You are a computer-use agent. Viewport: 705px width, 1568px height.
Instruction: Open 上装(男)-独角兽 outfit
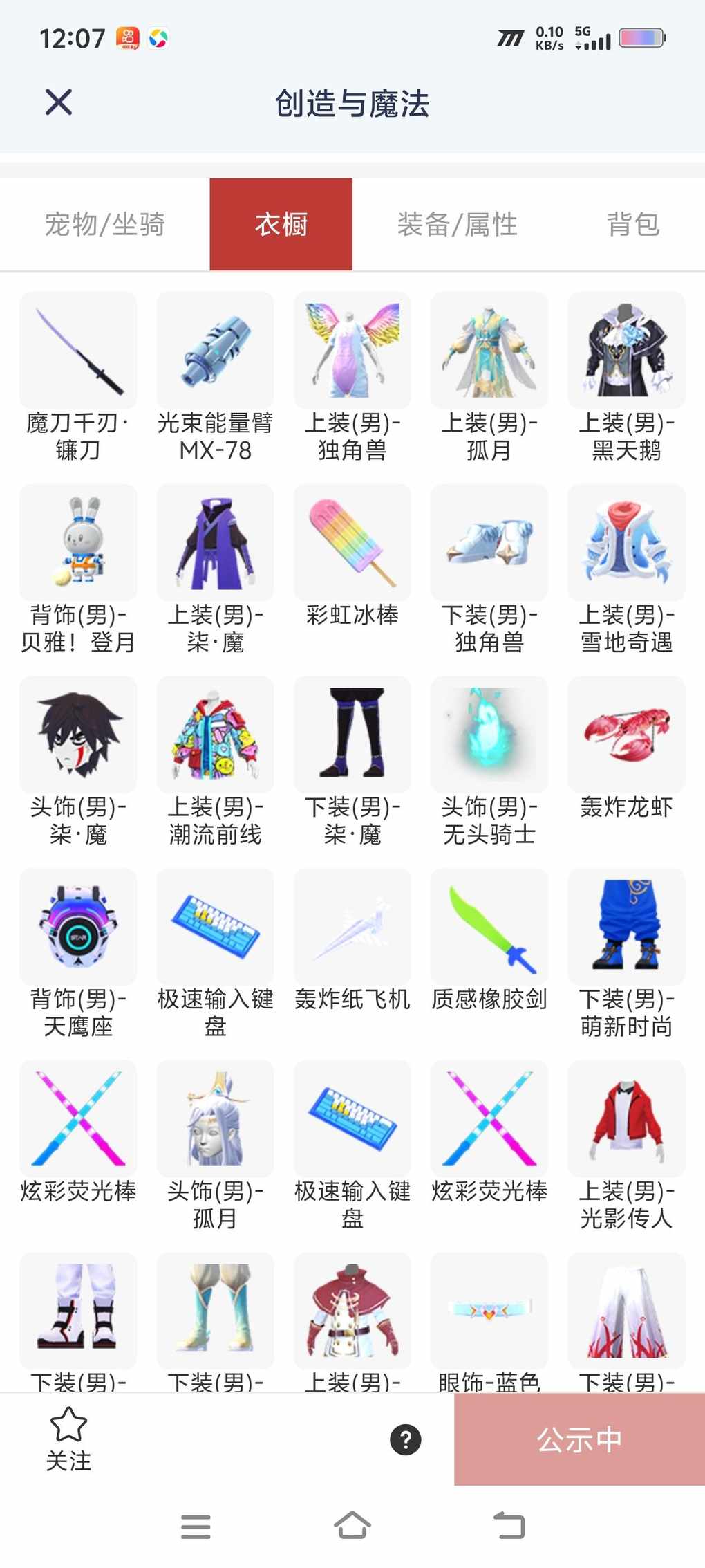click(x=352, y=351)
